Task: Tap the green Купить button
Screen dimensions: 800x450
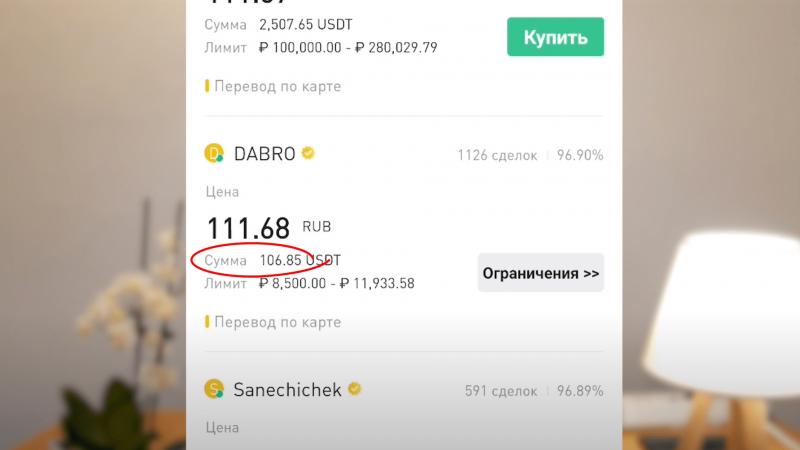Action: (555, 37)
